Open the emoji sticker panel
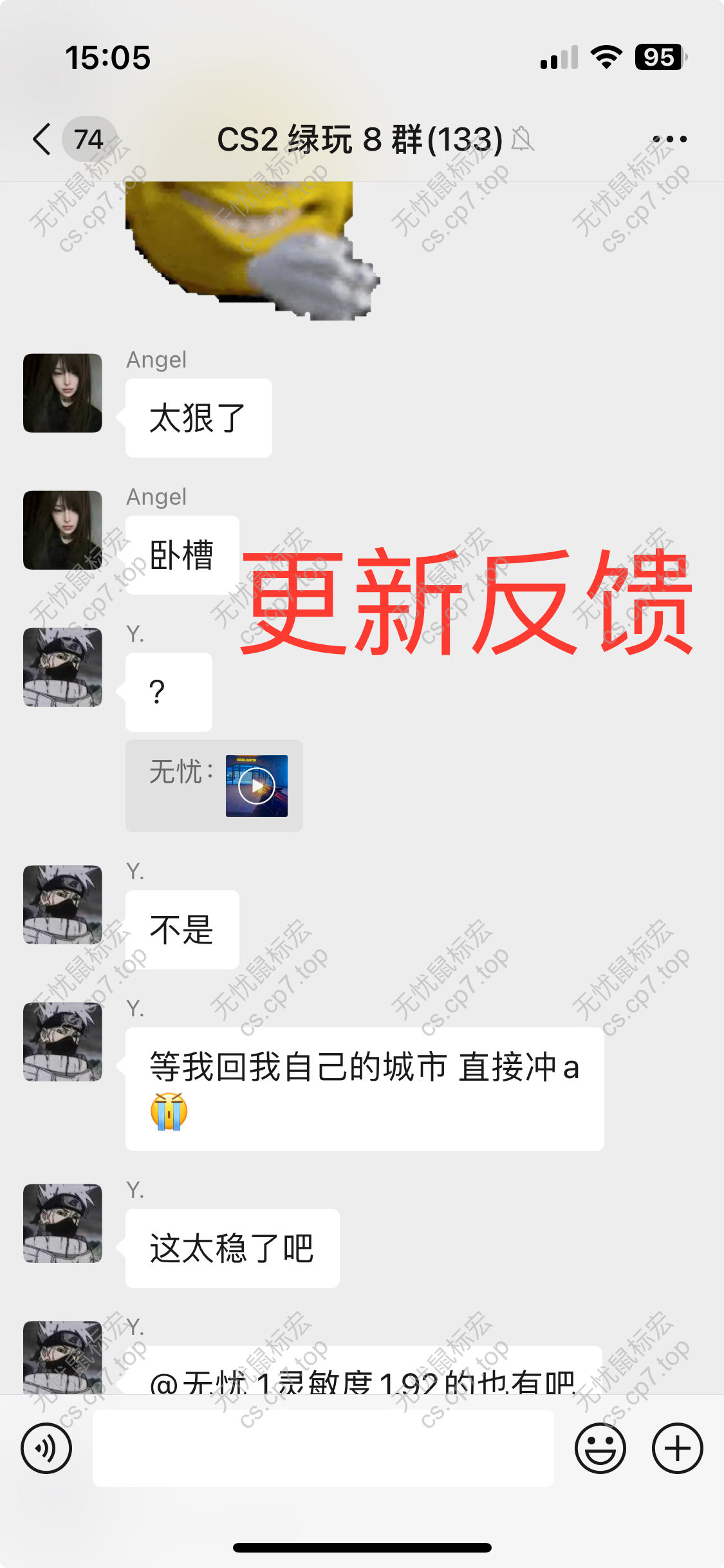Viewport: 724px width, 1568px height. 600,1448
